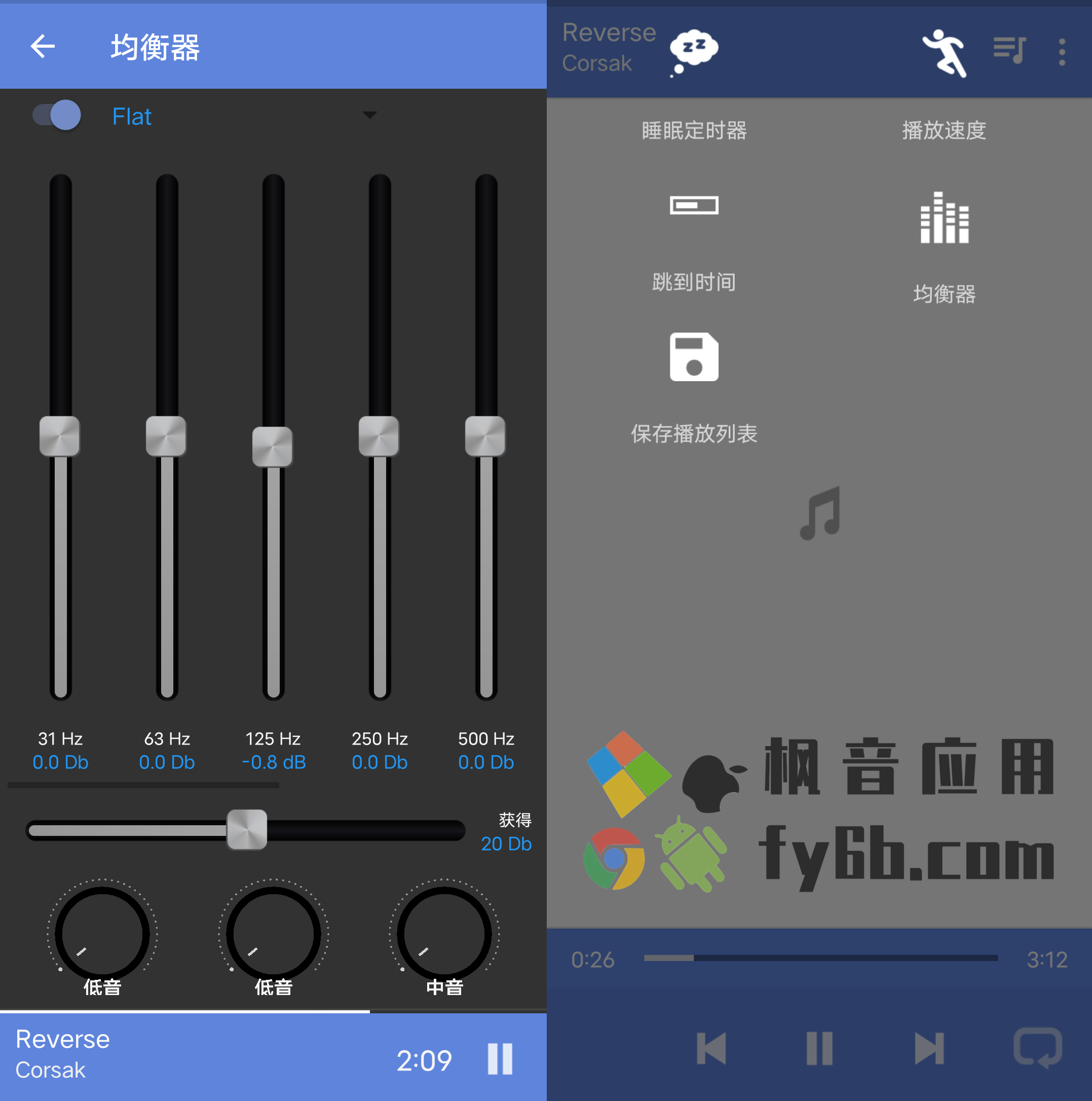Toggle the equalizer on/off switch
The width and height of the screenshot is (1092, 1101).
point(57,115)
